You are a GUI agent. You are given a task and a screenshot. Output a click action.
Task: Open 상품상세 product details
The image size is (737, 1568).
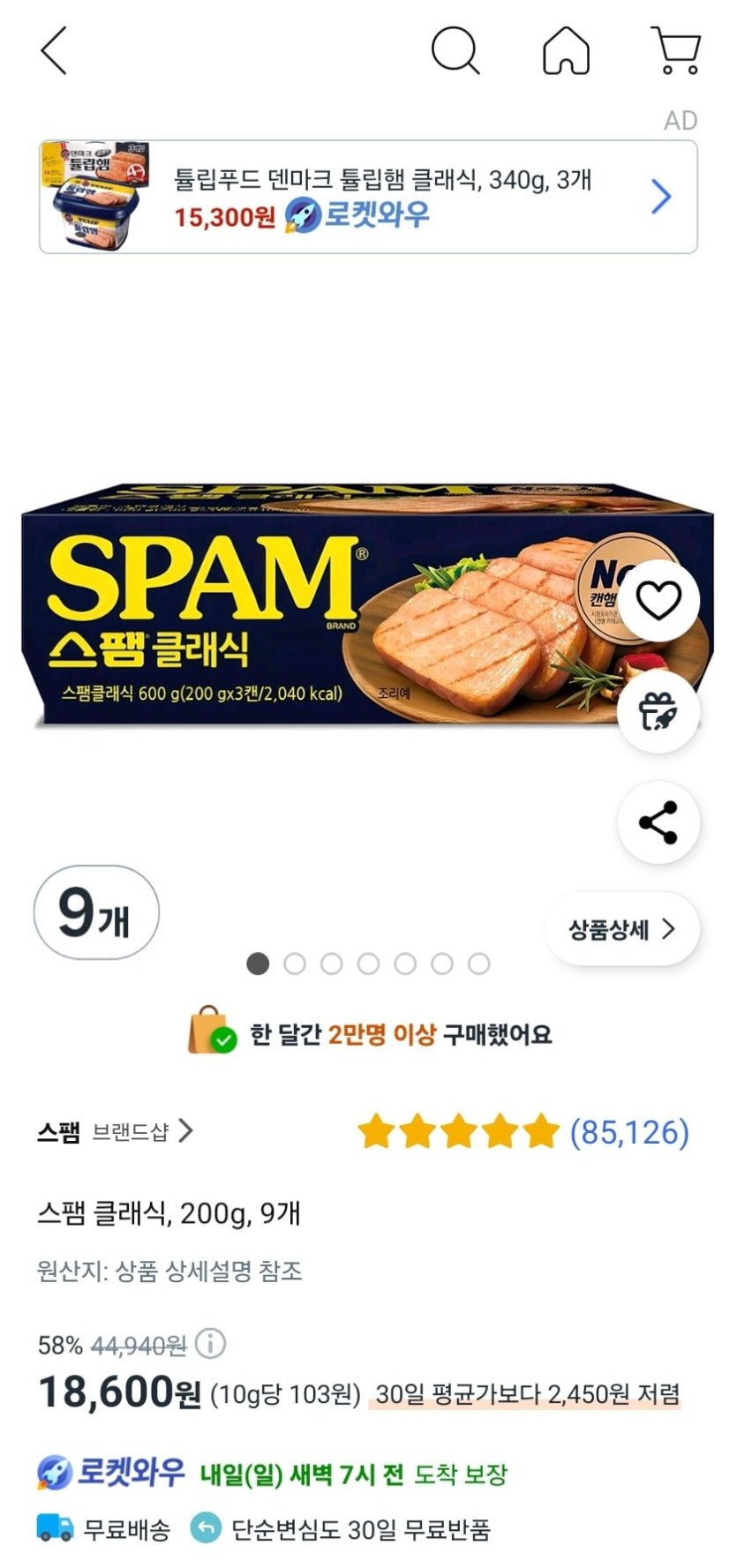(622, 928)
